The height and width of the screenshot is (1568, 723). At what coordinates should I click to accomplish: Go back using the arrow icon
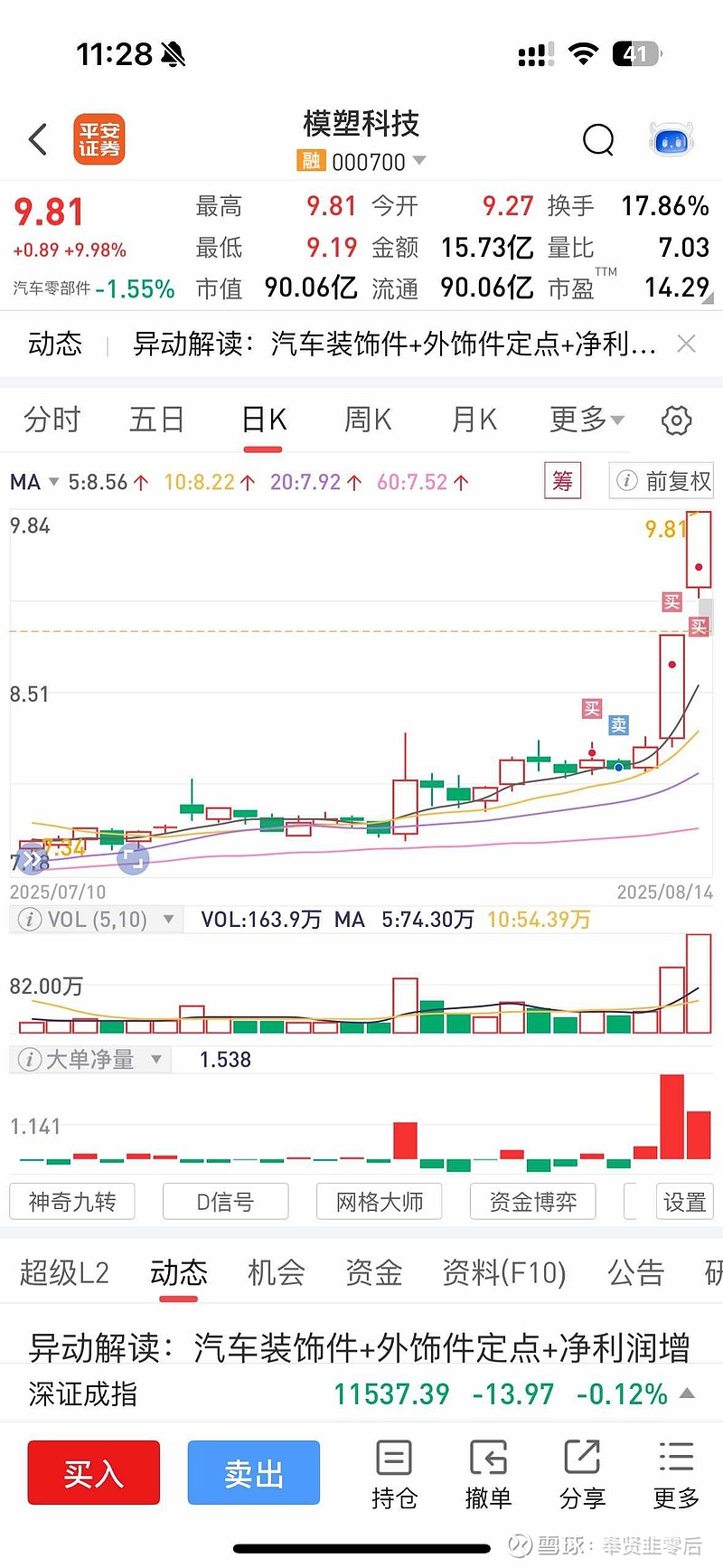38,140
